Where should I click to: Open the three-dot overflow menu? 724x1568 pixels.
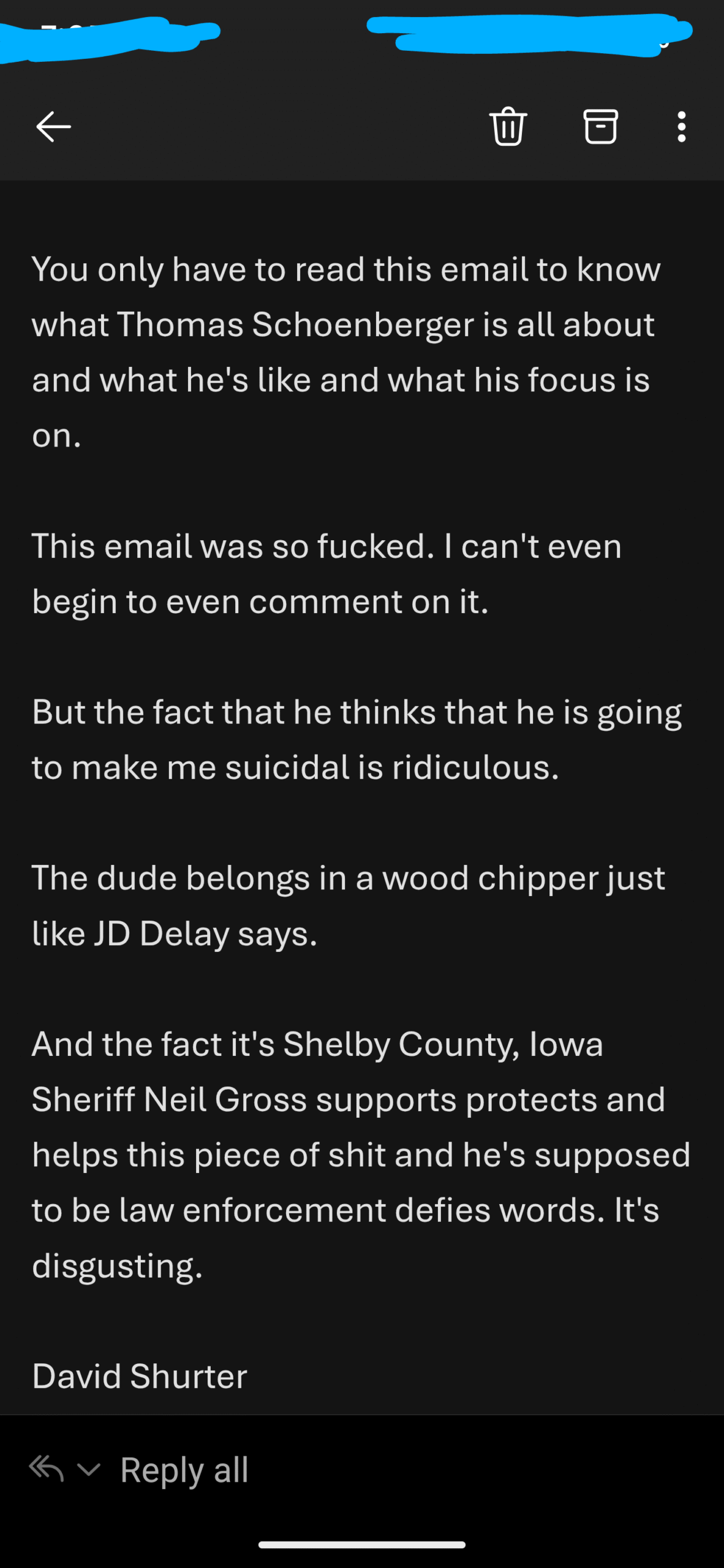click(x=681, y=127)
